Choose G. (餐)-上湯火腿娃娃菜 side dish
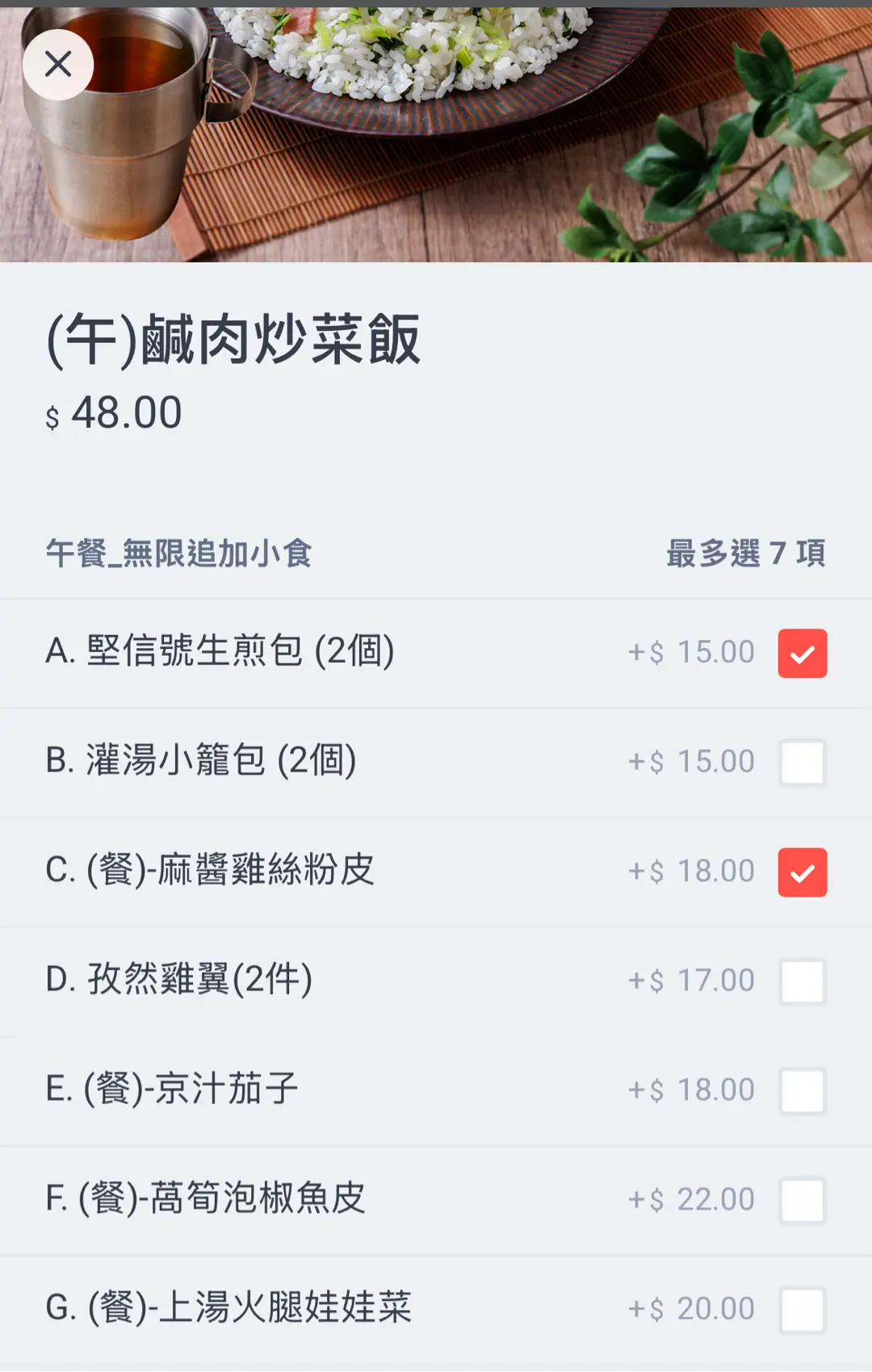 (x=802, y=1309)
